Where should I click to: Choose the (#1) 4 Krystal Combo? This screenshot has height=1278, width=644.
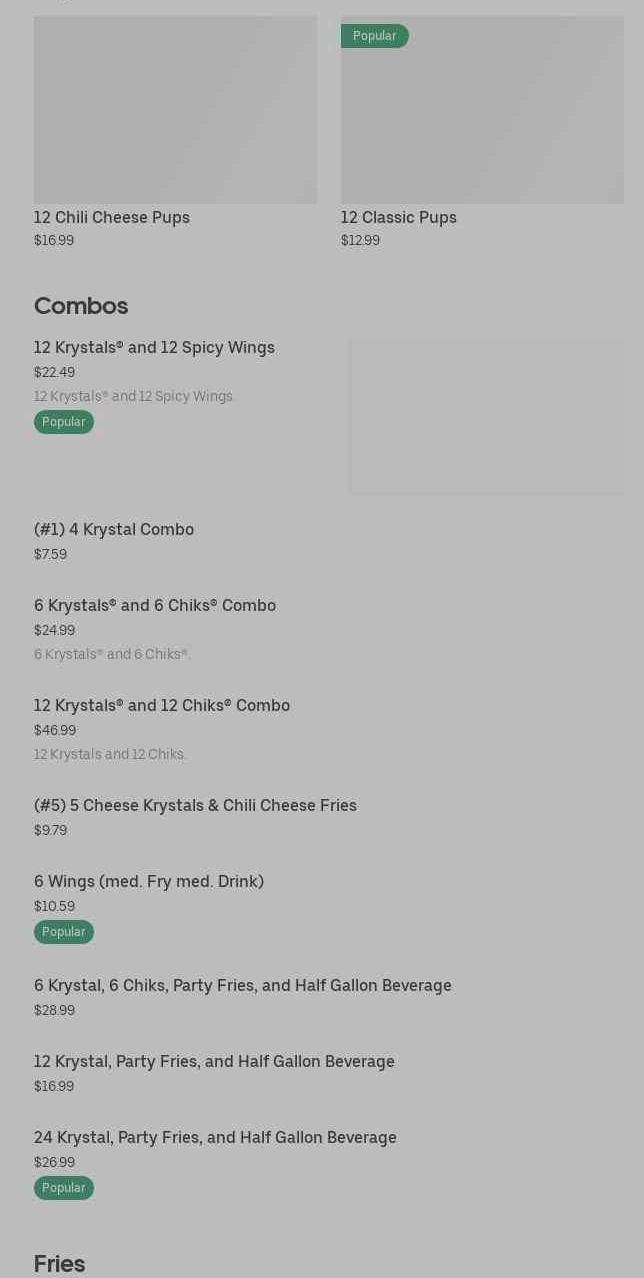(x=114, y=530)
